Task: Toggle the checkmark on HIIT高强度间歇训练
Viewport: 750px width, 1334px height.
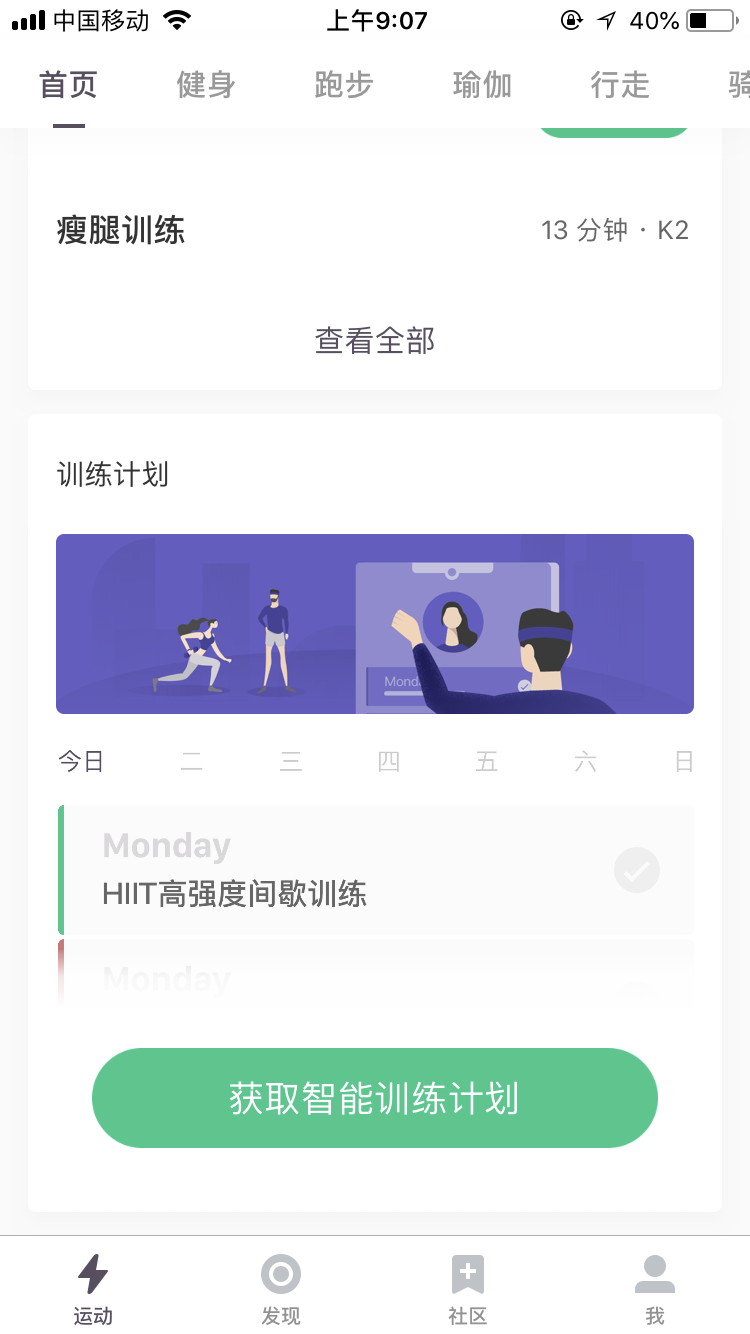Action: (636, 870)
